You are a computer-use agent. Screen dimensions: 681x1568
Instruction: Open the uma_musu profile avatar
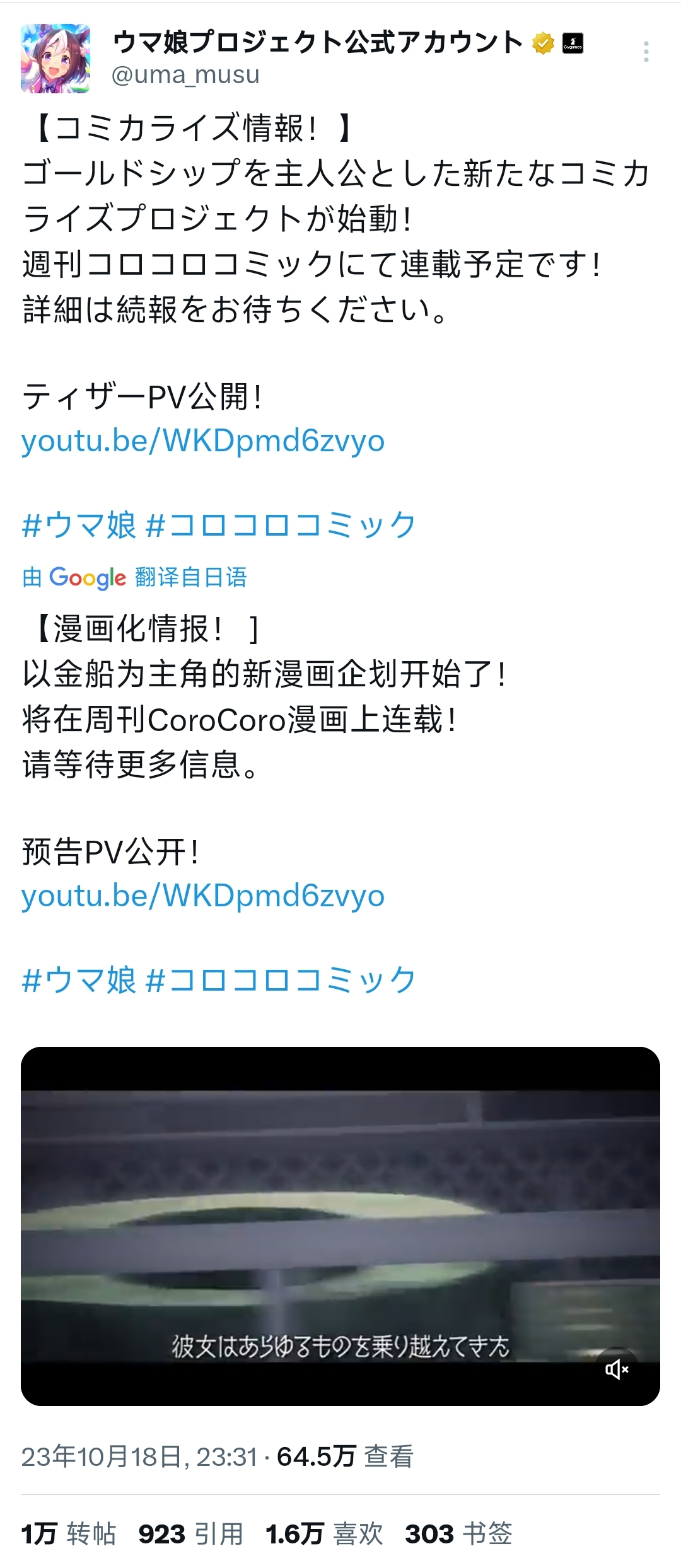(55, 59)
